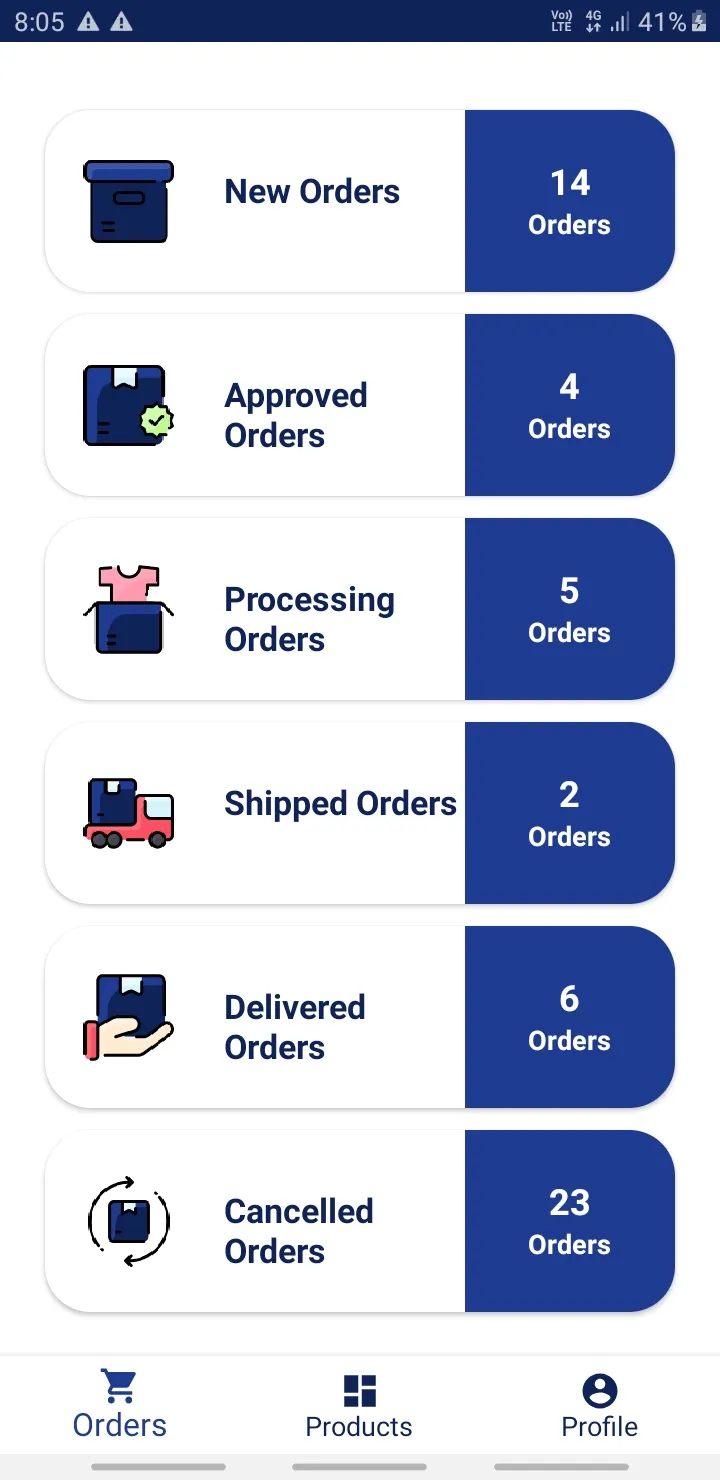This screenshot has height=1480, width=720.
Task: Go to the Profile tab
Action: point(600,1405)
